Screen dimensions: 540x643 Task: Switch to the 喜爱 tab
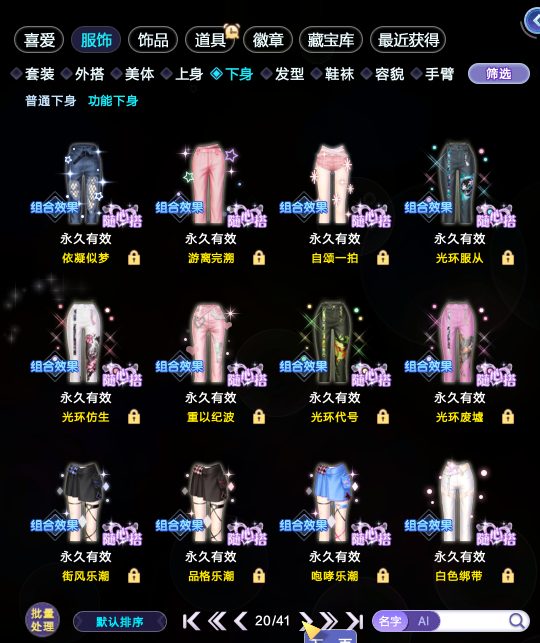pyautogui.click(x=39, y=40)
